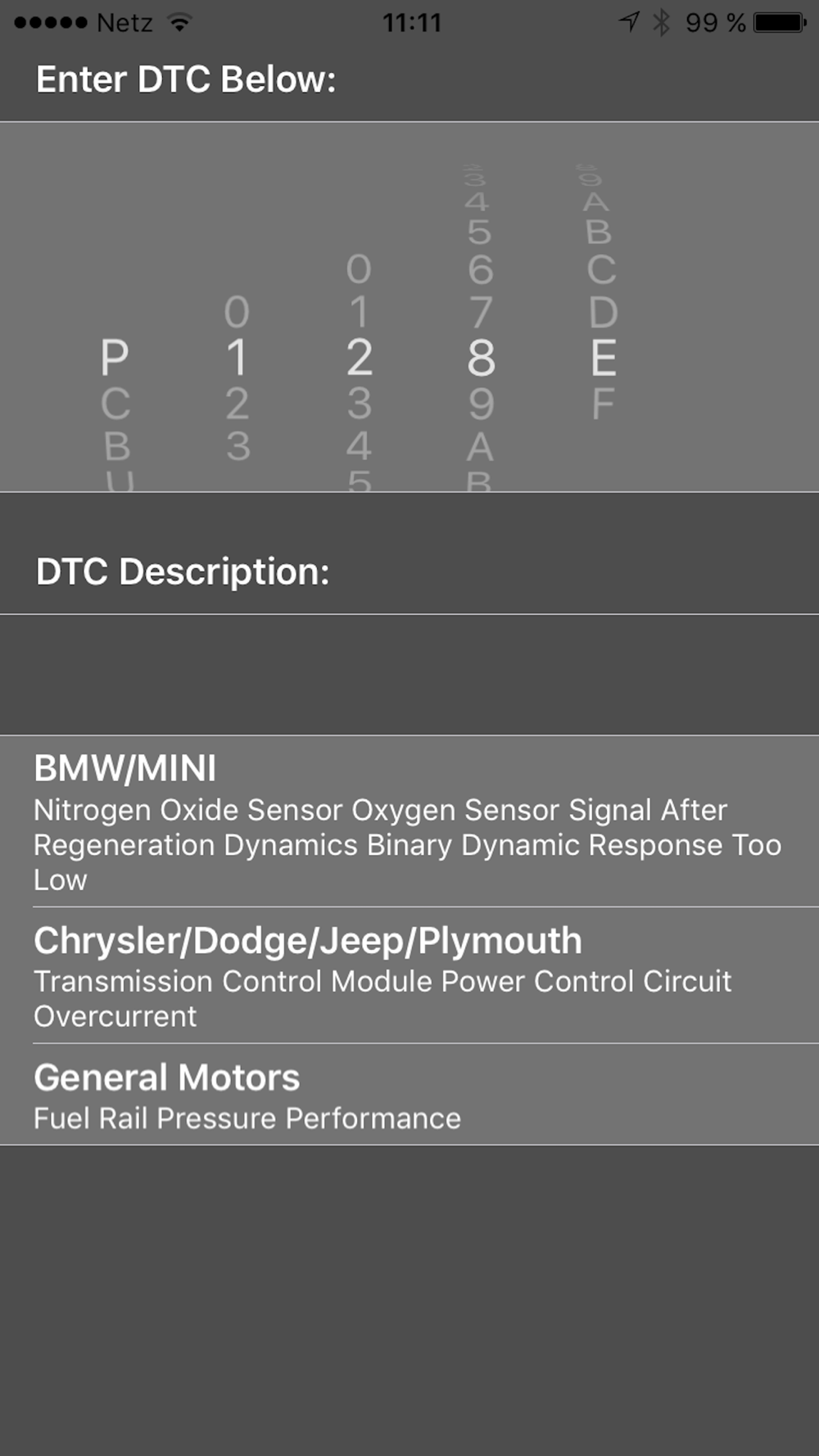This screenshot has height=1456, width=819.
Task: Choose F in the last code wheel
Action: click(603, 404)
